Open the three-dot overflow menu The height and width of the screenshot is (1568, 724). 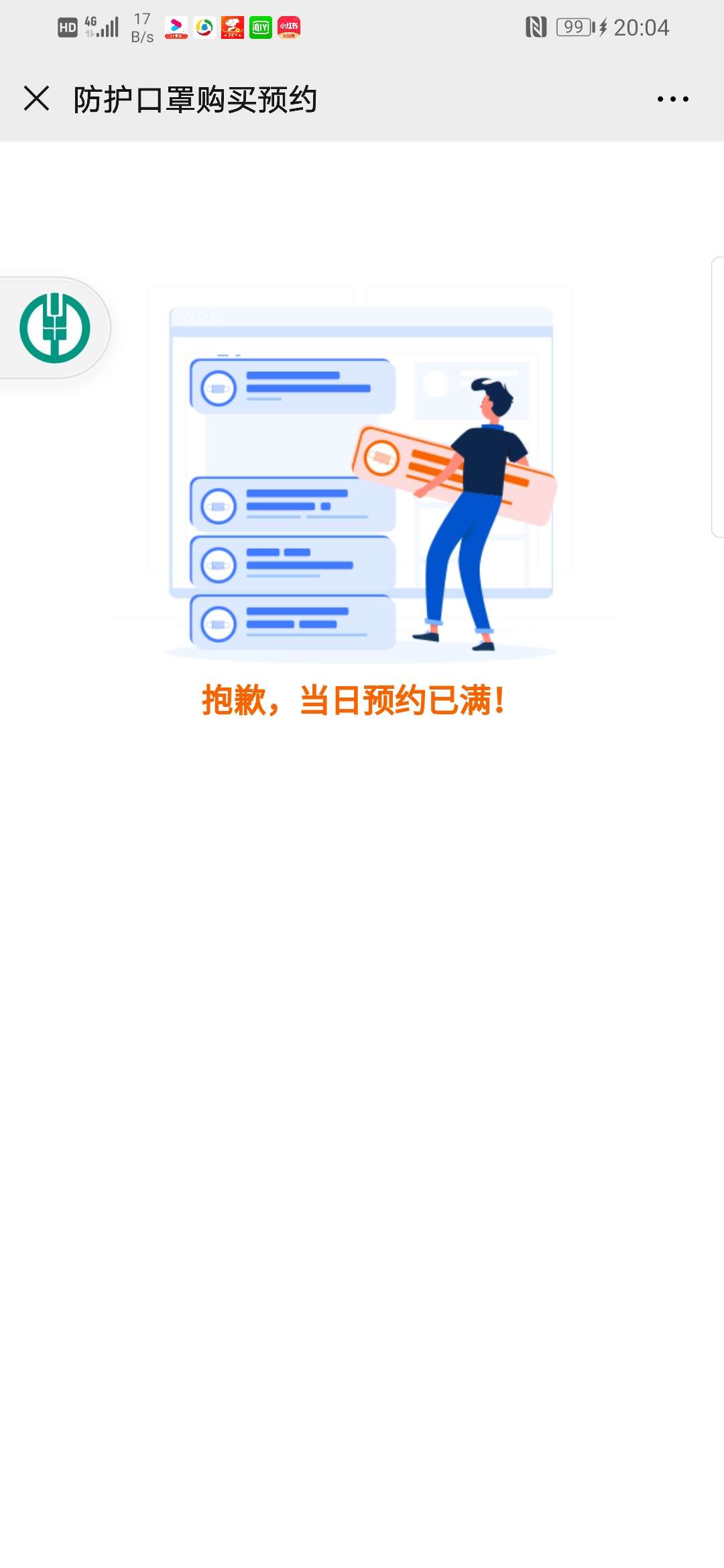coord(672,99)
